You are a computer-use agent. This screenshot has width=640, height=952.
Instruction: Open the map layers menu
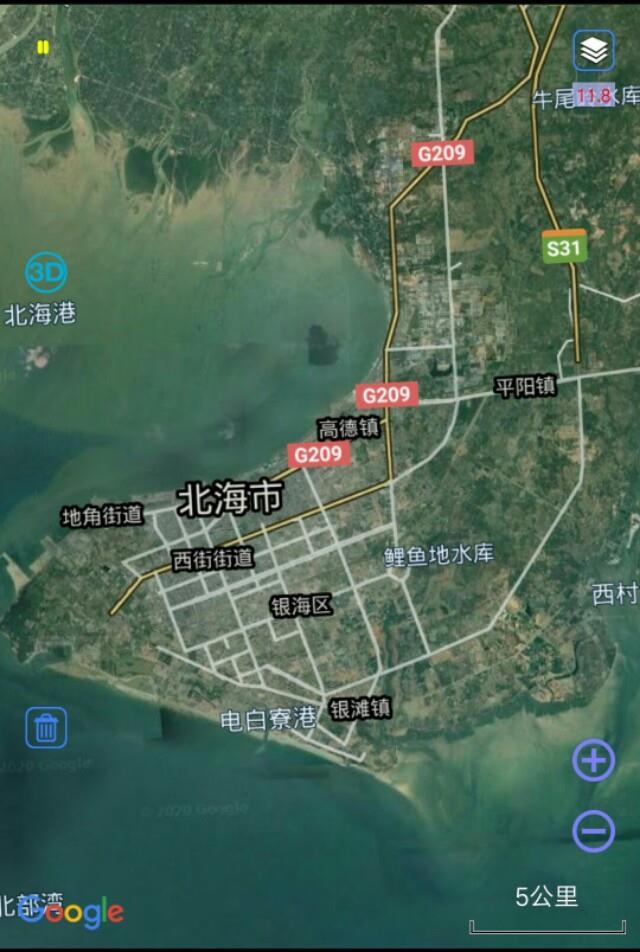(x=594, y=50)
